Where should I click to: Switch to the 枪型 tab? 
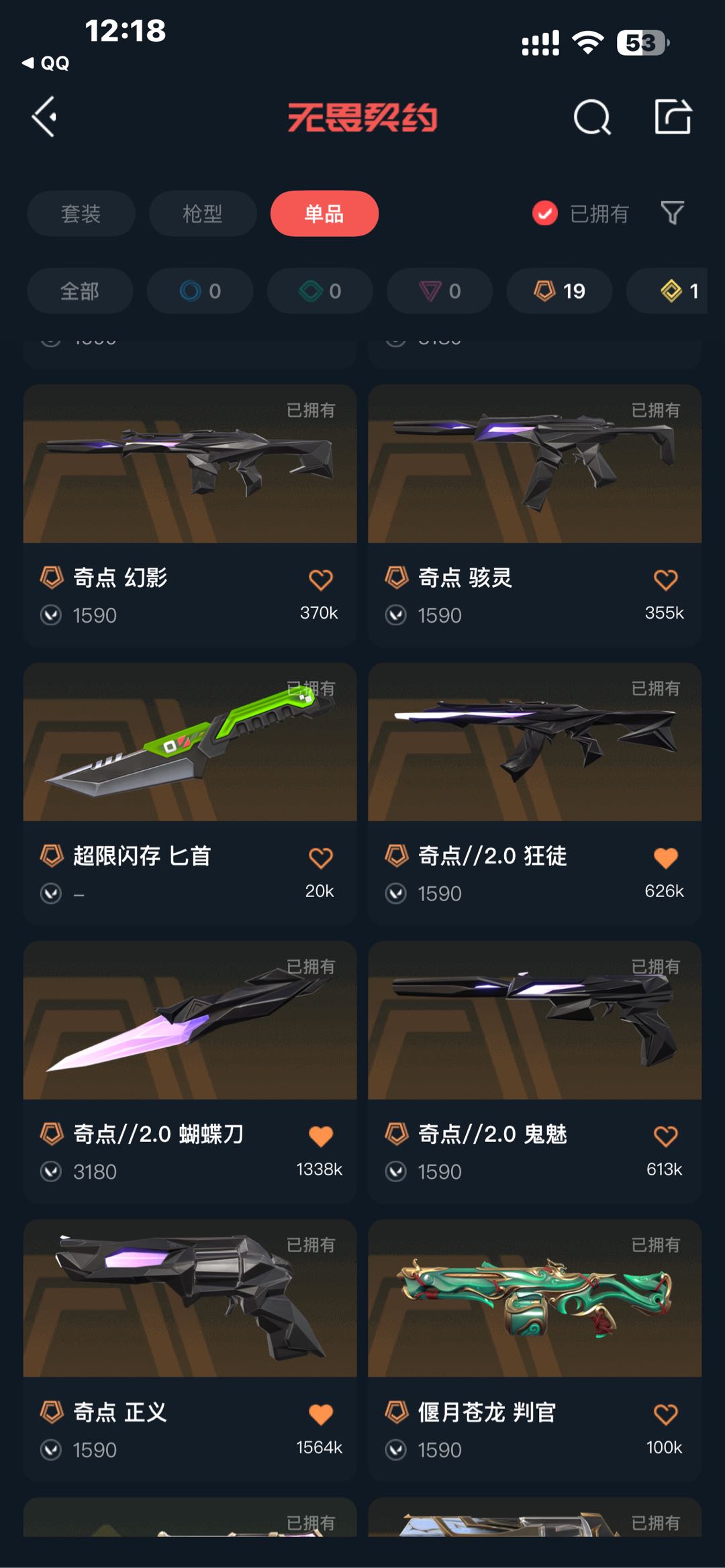coord(202,213)
